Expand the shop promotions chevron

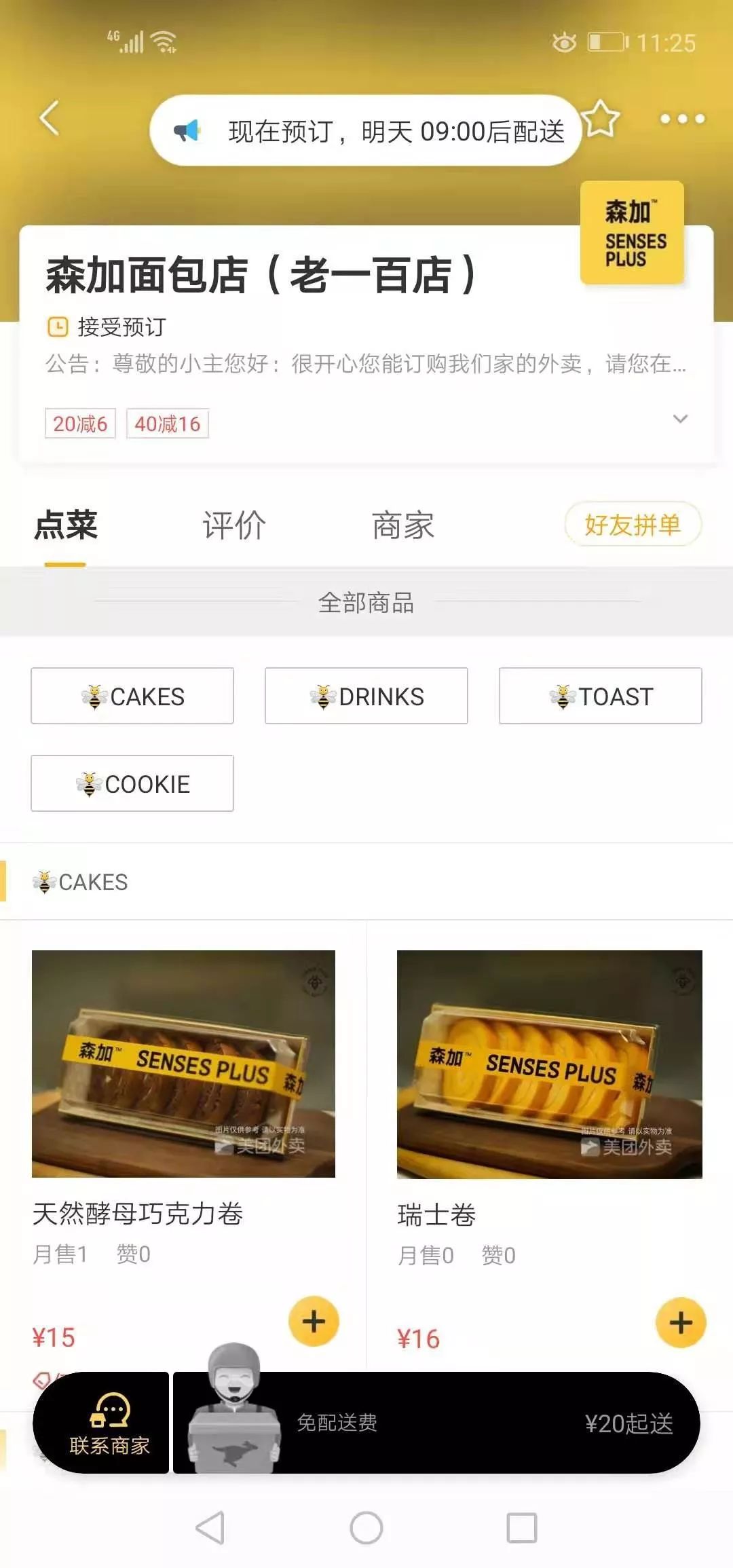tap(680, 419)
